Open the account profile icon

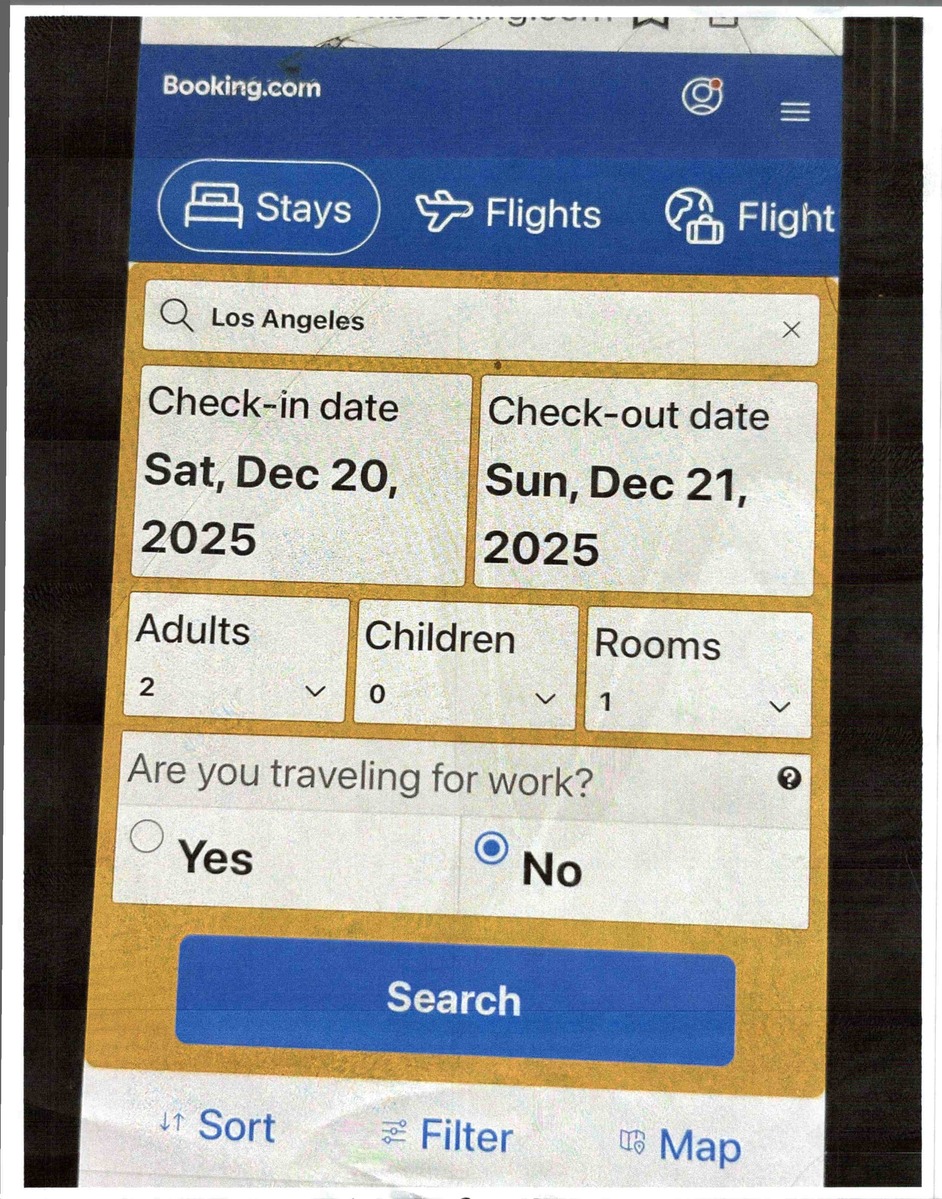702,96
